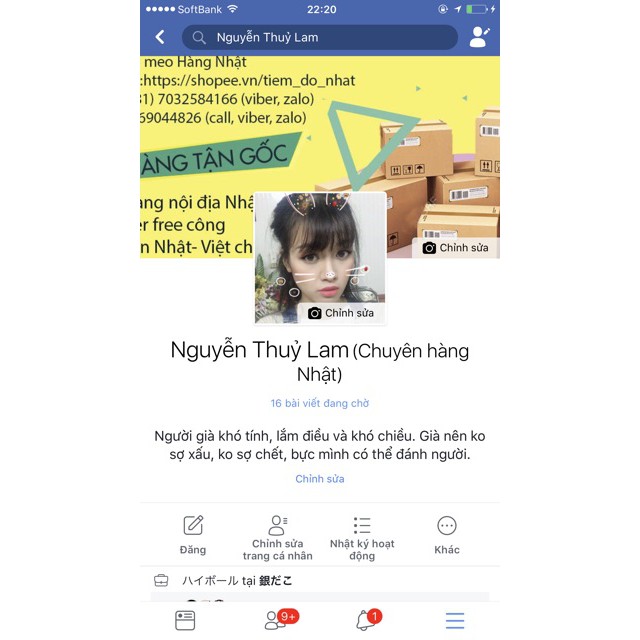This screenshot has height=640, width=640.
Task: Open Nhật ký hoạt động
Action: click(x=362, y=537)
